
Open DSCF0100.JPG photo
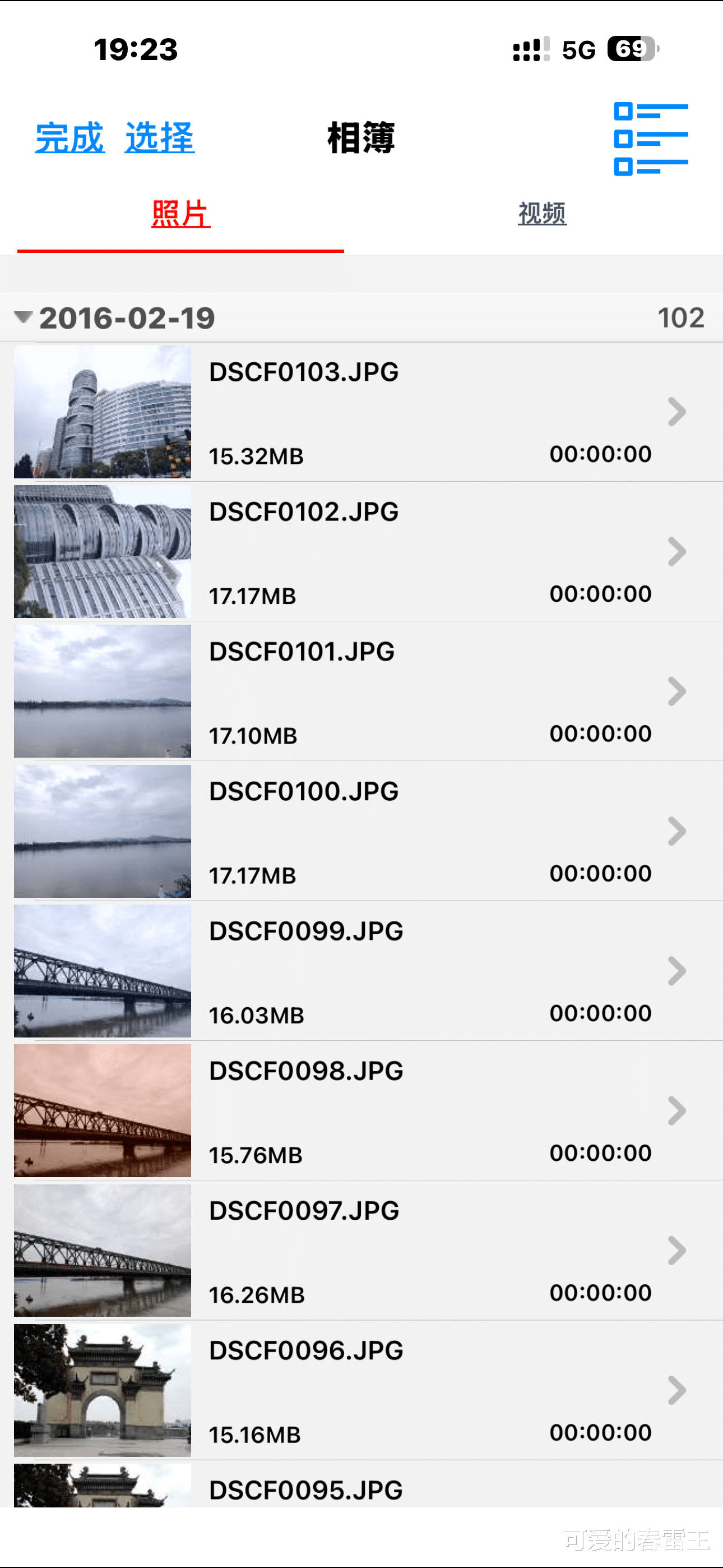pyautogui.click(x=365, y=832)
